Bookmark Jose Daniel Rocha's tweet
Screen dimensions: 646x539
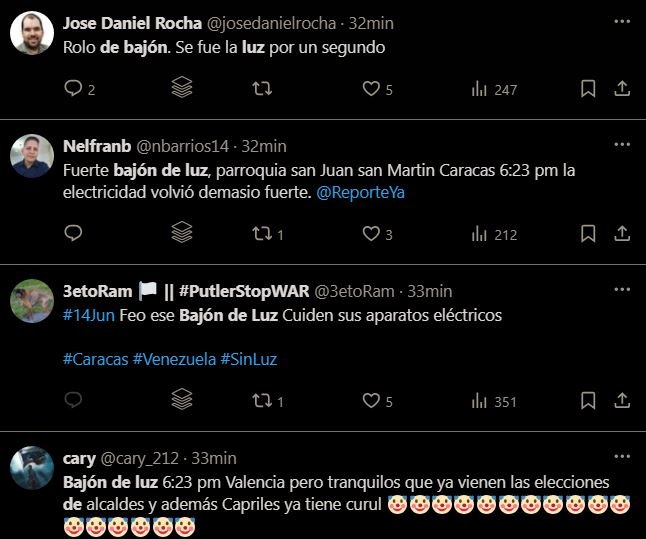[x=588, y=89]
